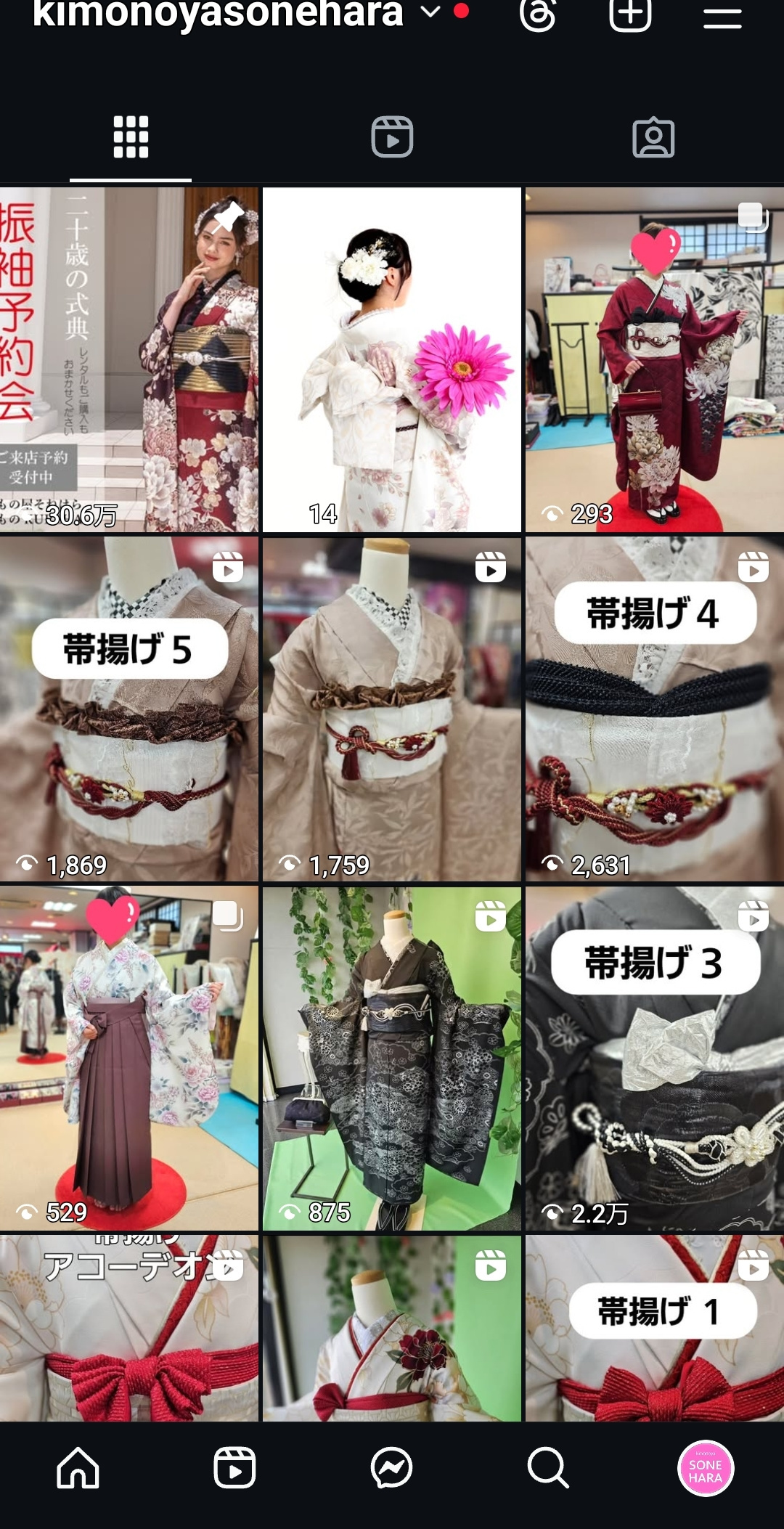The height and width of the screenshot is (1529, 784).
Task: Open the black kimono reel with 875 views
Action: tap(392, 1058)
